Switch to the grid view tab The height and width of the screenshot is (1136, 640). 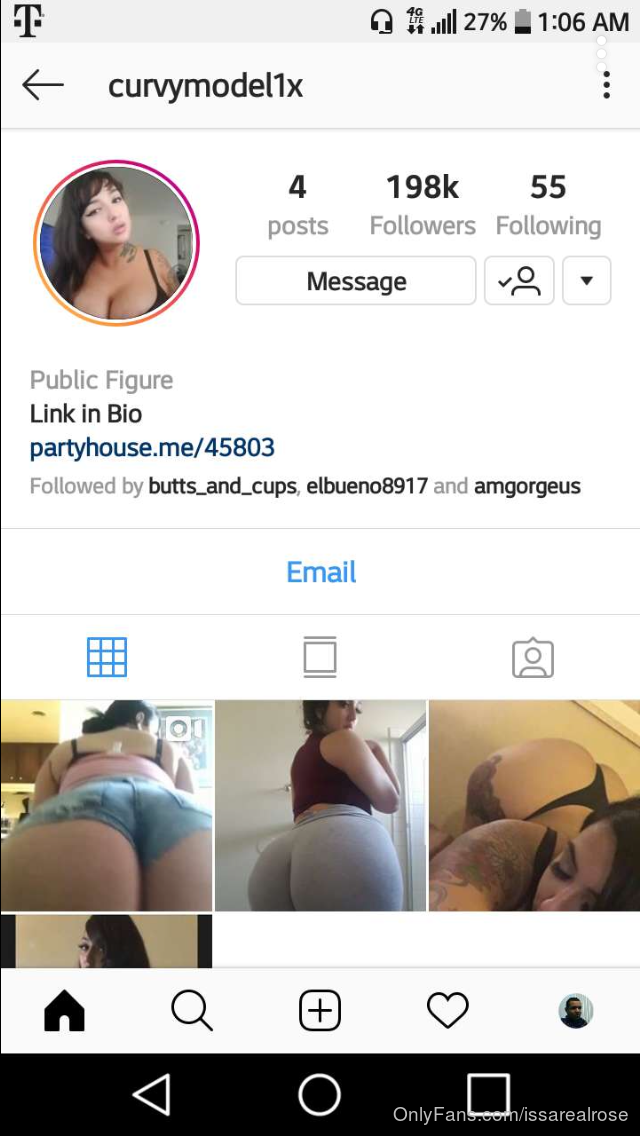point(107,657)
